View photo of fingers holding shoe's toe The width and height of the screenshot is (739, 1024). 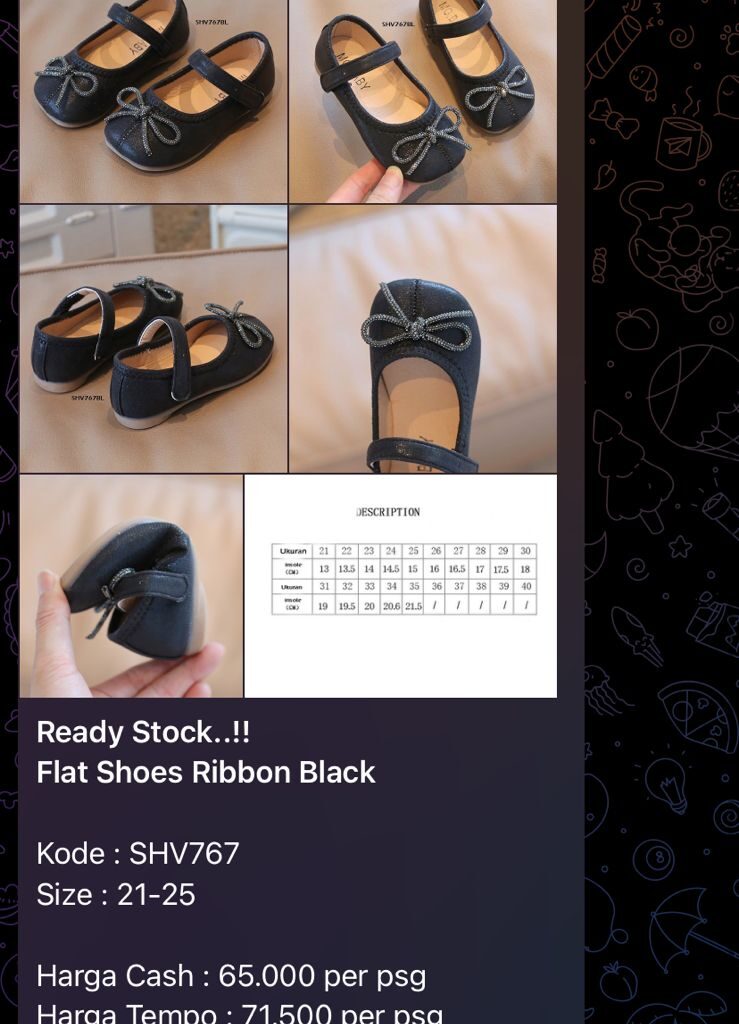pos(423,101)
